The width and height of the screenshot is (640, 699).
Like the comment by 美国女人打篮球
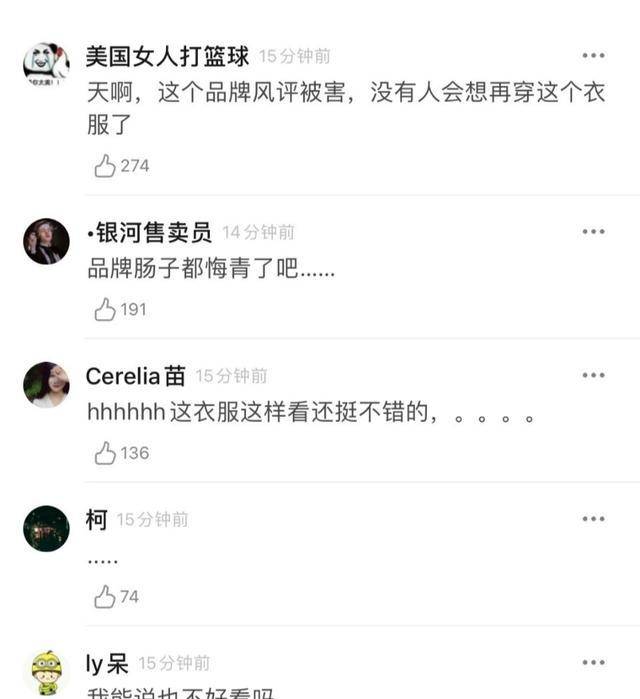tap(105, 166)
